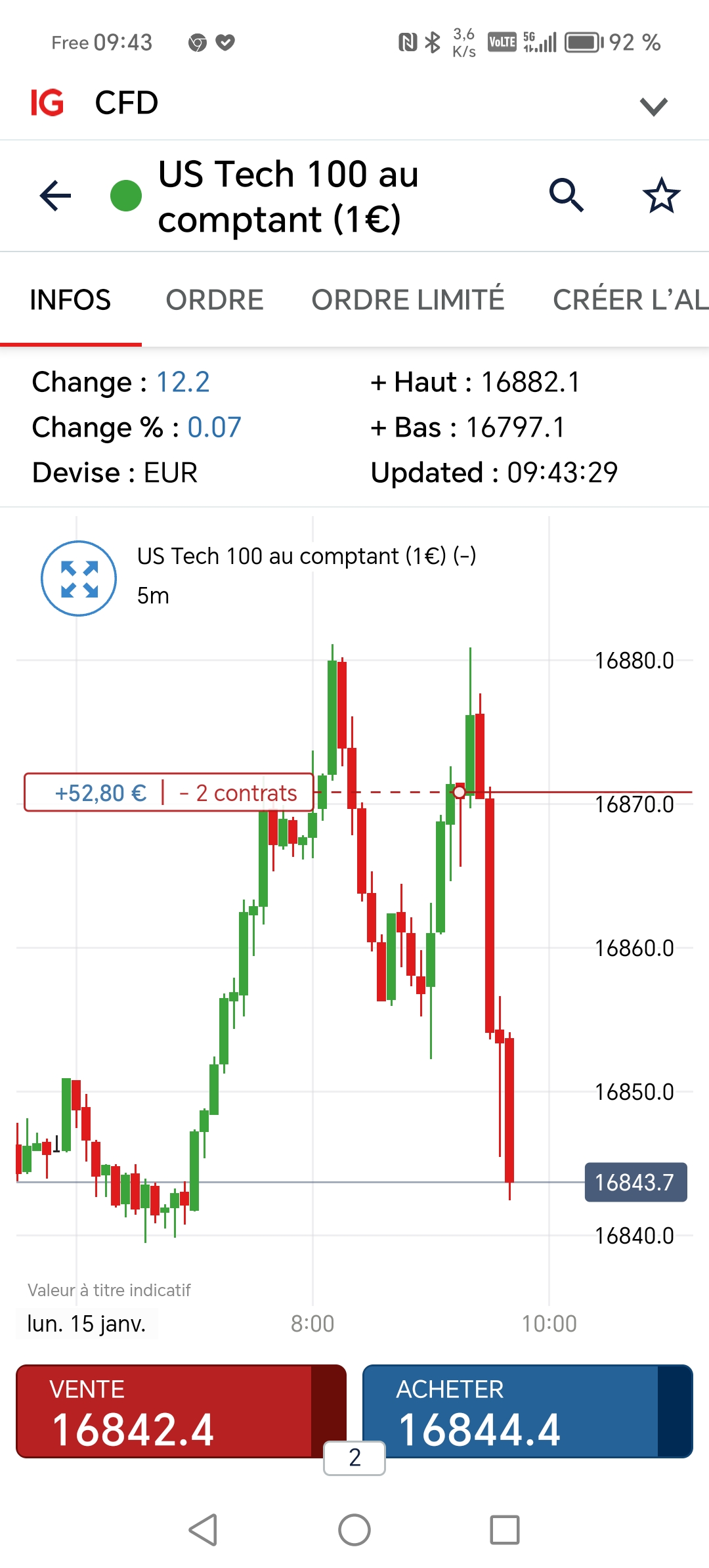The width and height of the screenshot is (709, 1568).
Task: Open recent apps overview
Action: point(505,1530)
